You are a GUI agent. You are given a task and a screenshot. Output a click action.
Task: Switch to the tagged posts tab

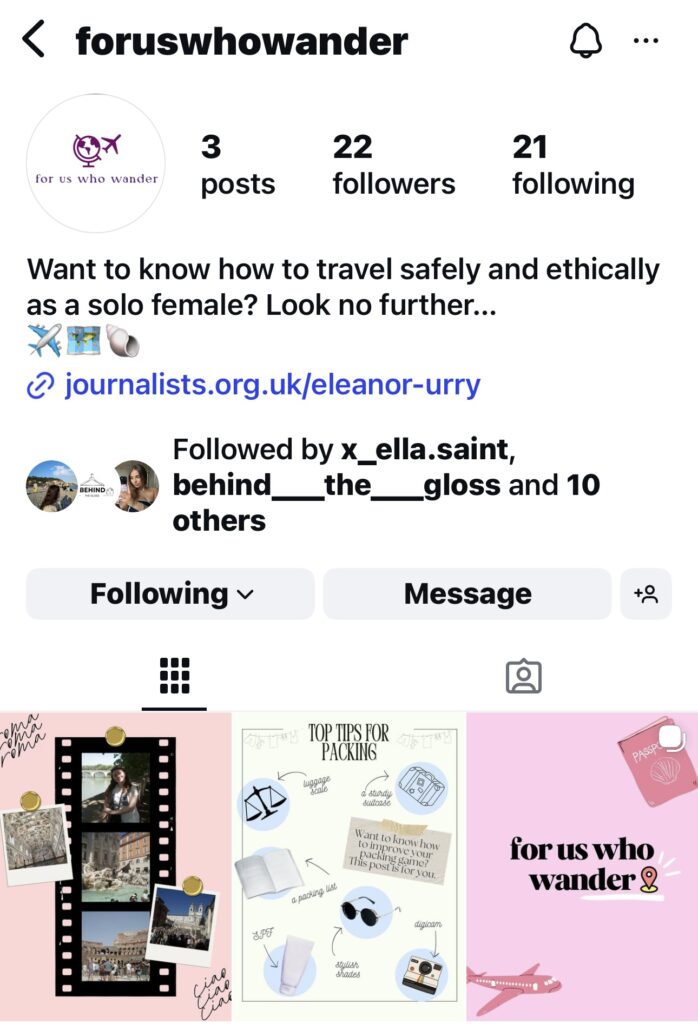pyautogui.click(x=523, y=677)
